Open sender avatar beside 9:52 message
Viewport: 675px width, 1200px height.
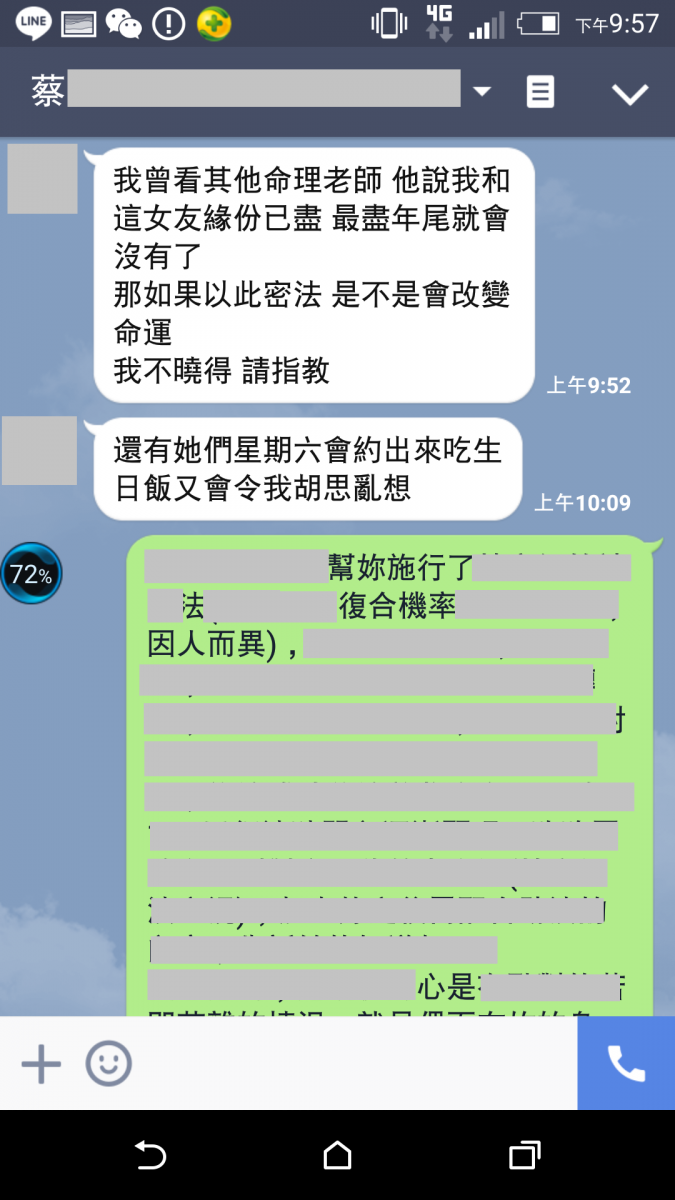pyautogui.click(x=42, y=178)
